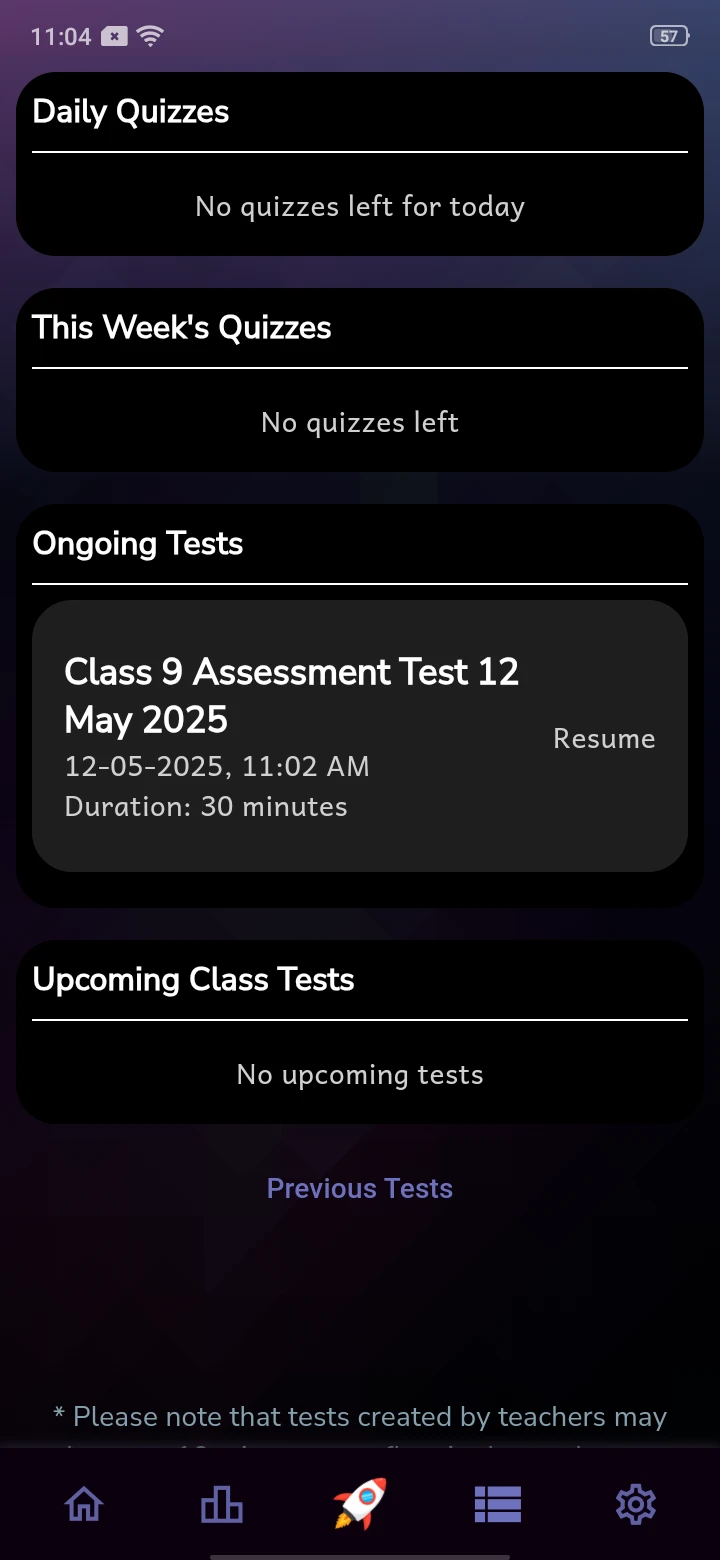Open the settings gear tab
Viewport: 720px width, 1560px height.
pos(635,1504)
